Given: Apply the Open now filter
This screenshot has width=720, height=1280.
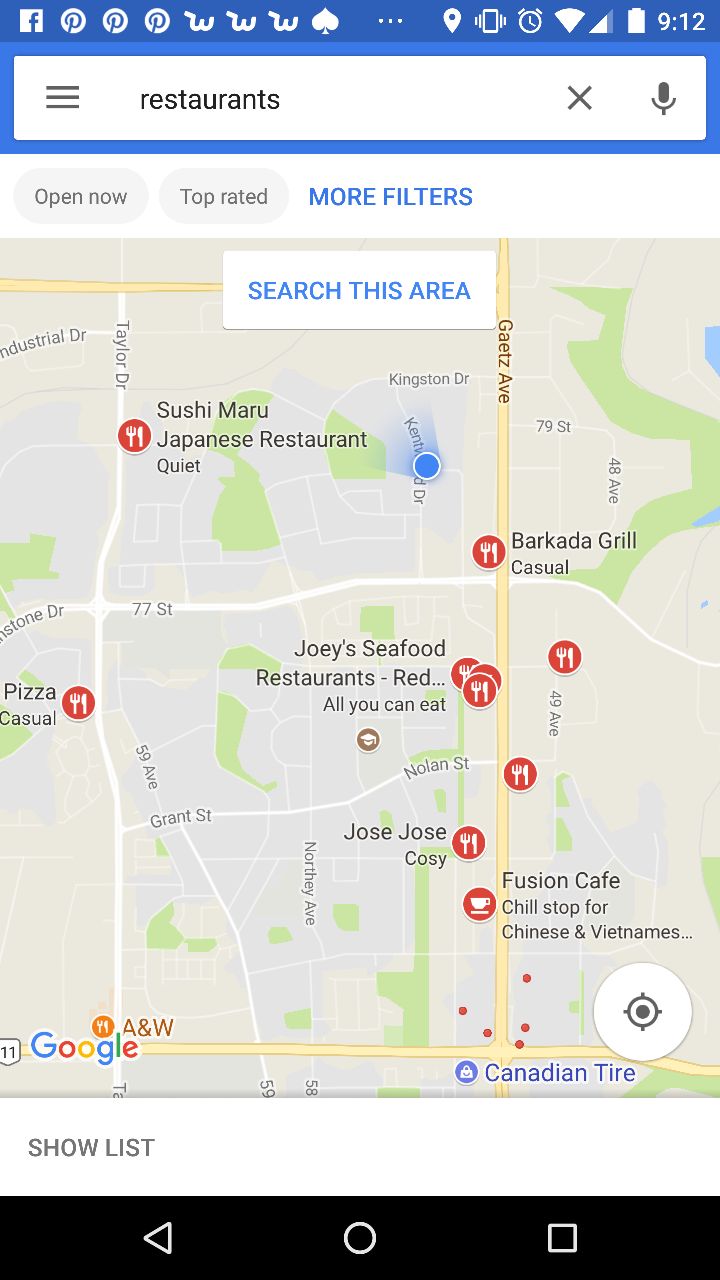Looking at the screenshot, I should 81,197.
